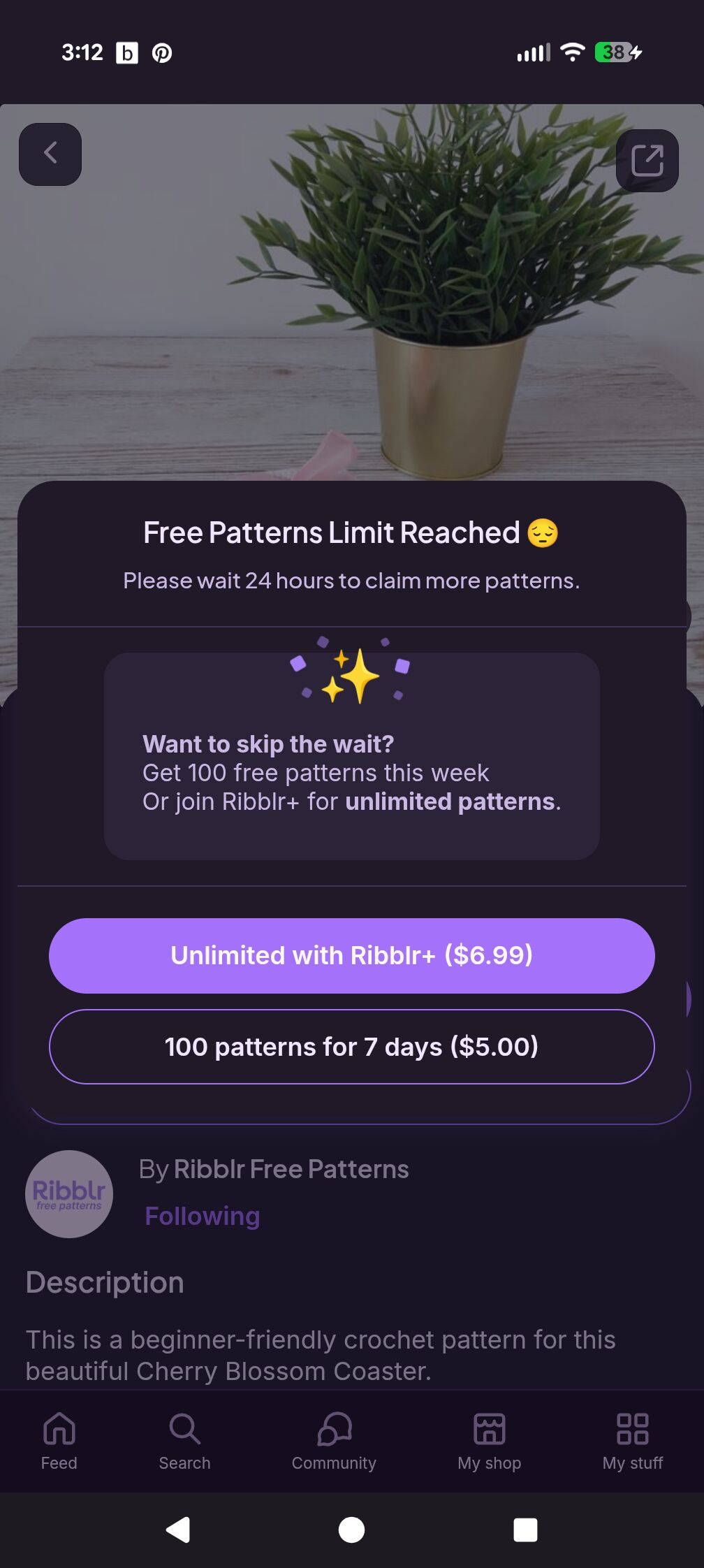Go back using the top-left arrow
This screenshot has height=1568, width=704.
[x=50, y=154]
